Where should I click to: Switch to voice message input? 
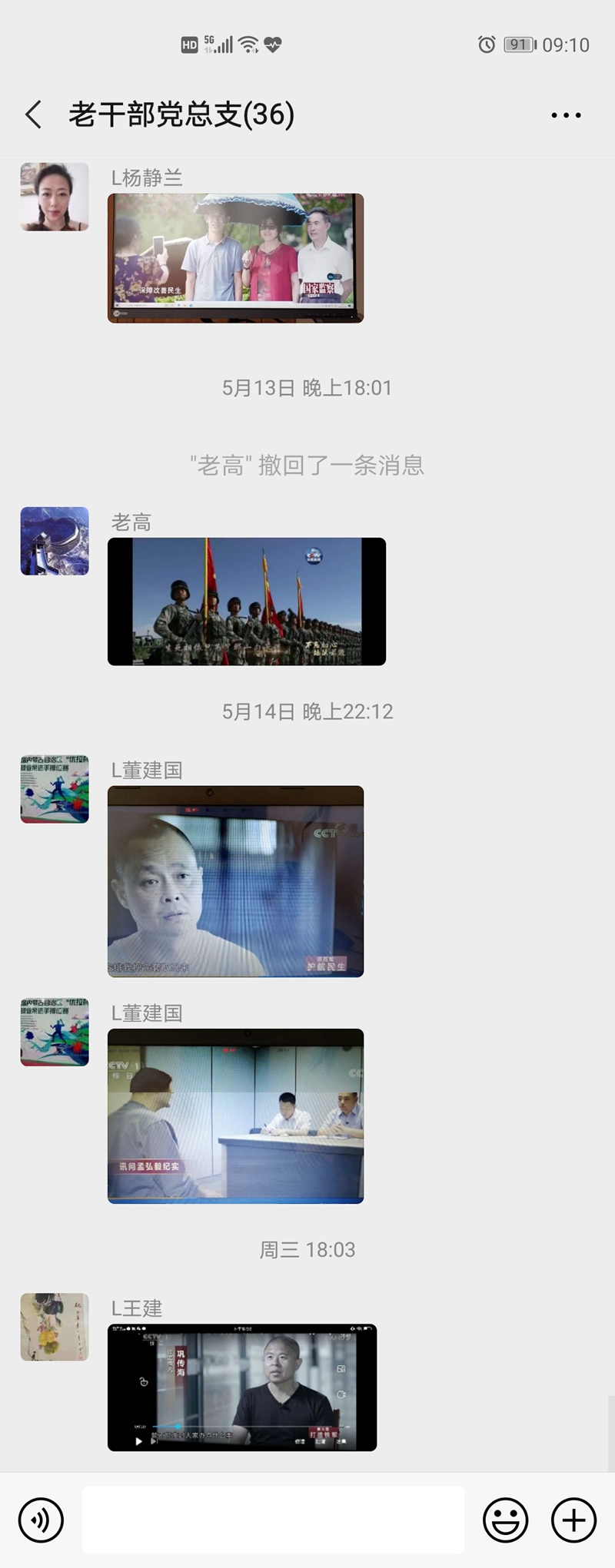(41, 1520)
